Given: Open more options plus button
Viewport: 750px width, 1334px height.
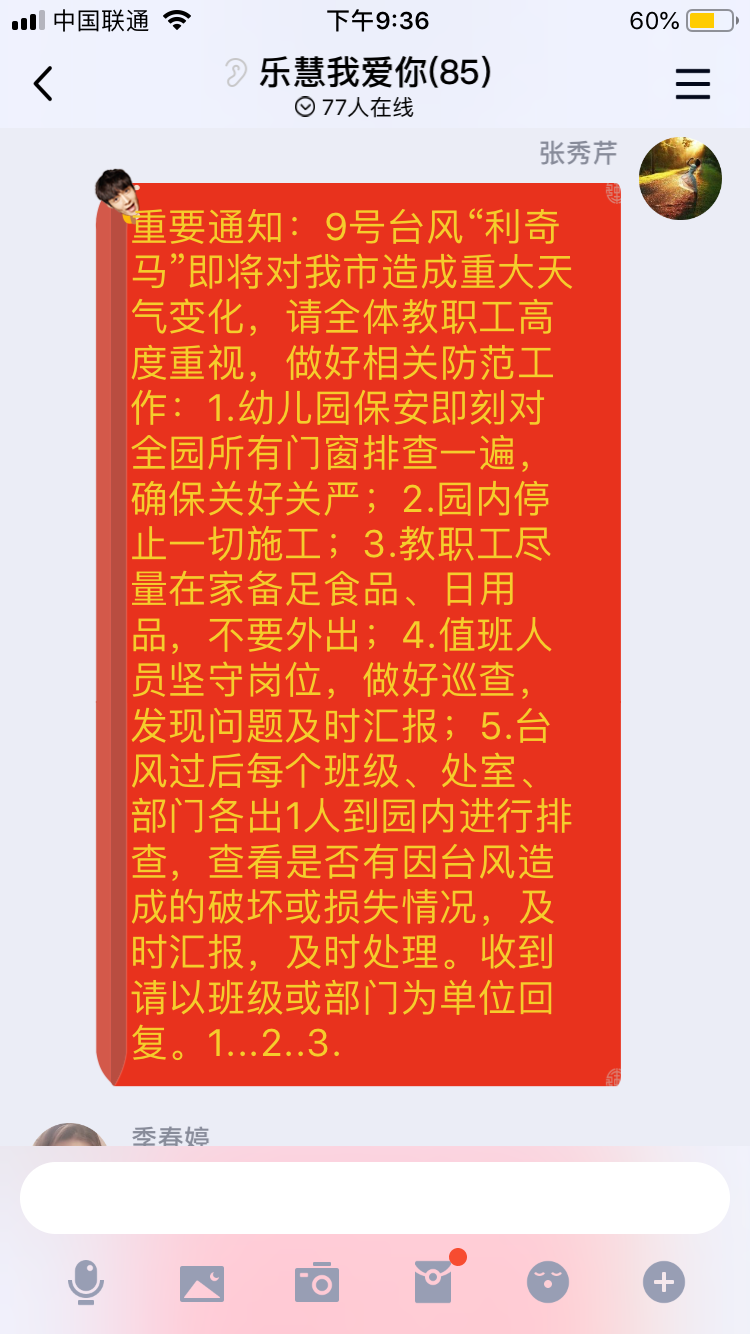Looking at the screenshot, I should [x=664, y=1282].
